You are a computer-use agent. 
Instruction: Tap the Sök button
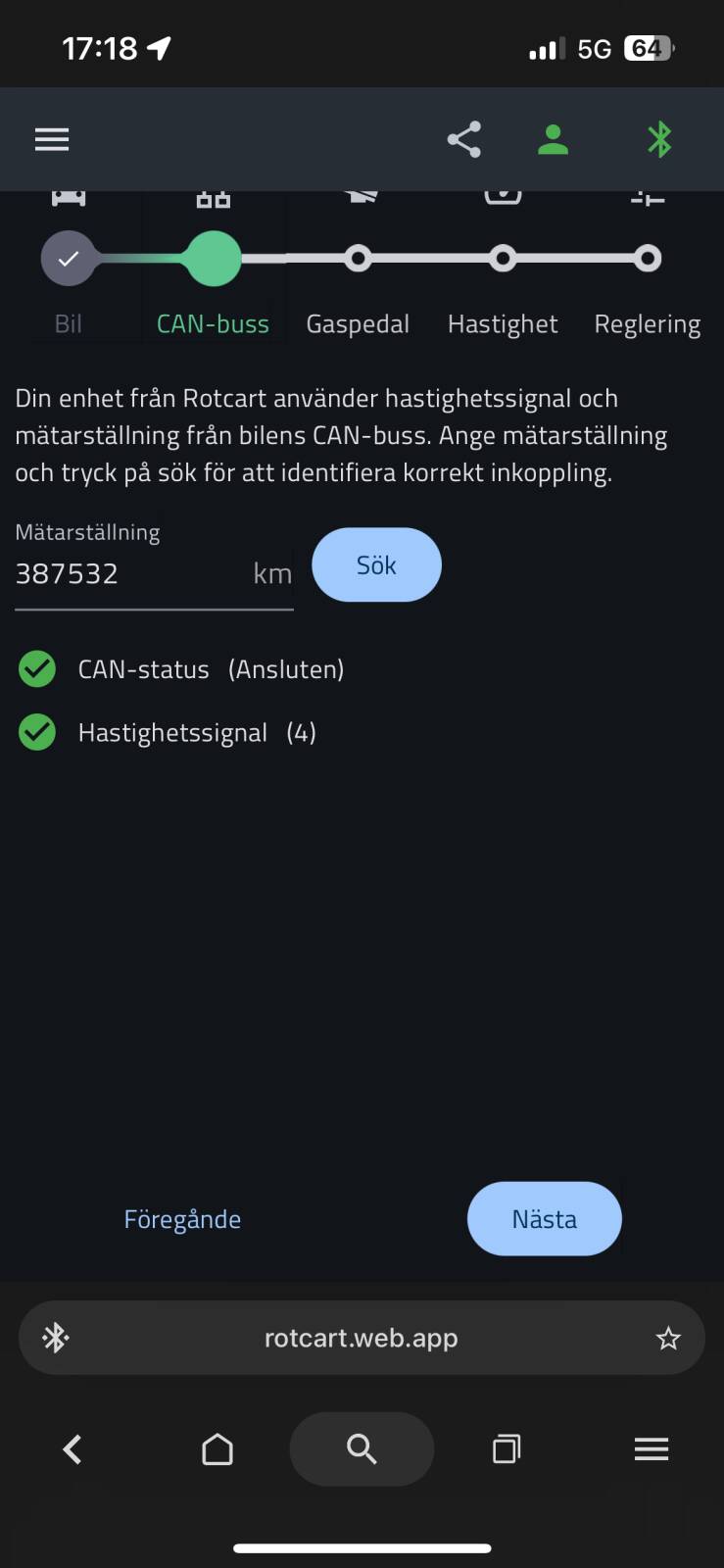click(x=376, y=564)
